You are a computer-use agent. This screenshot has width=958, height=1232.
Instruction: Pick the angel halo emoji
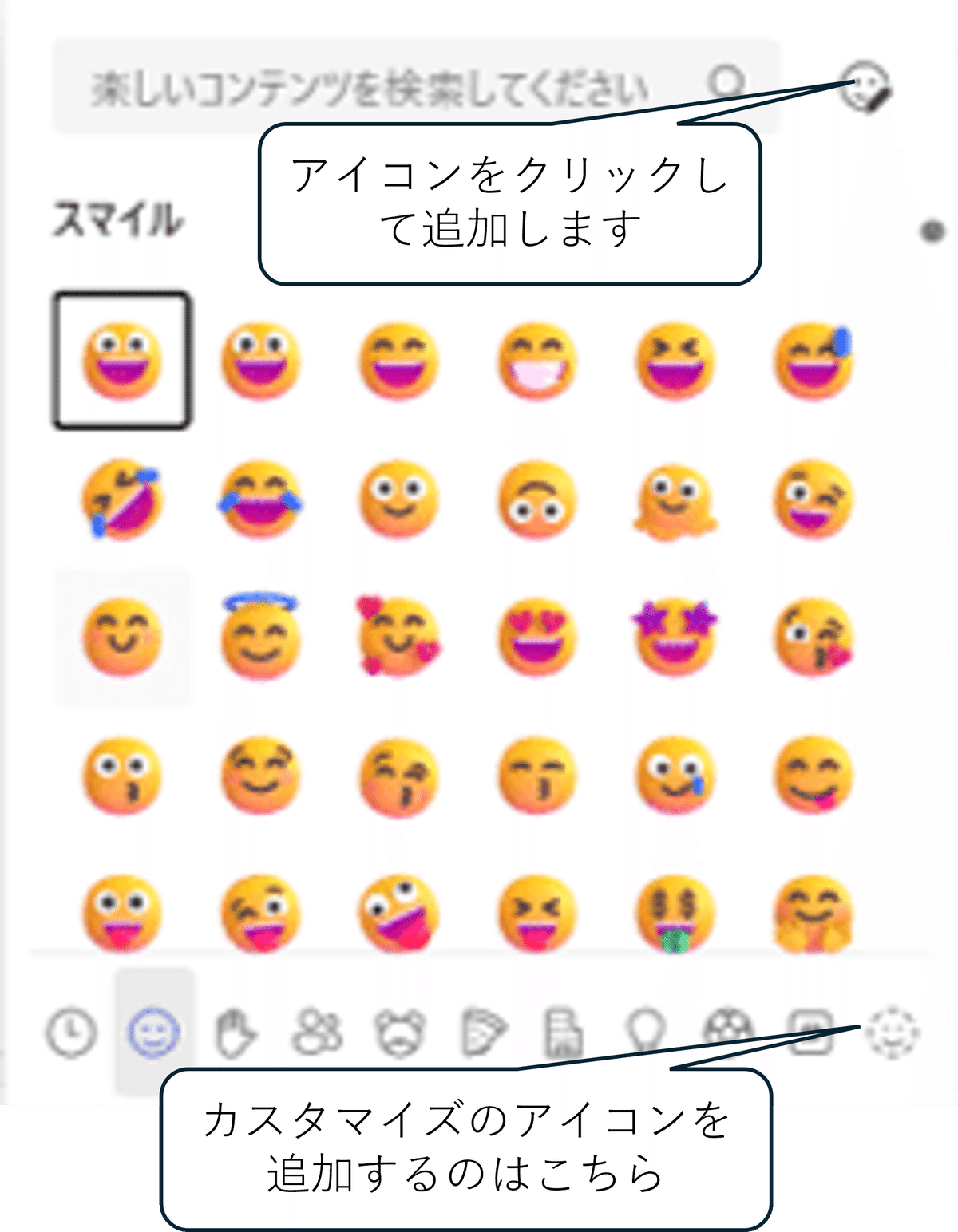click(x=260, y=636)
